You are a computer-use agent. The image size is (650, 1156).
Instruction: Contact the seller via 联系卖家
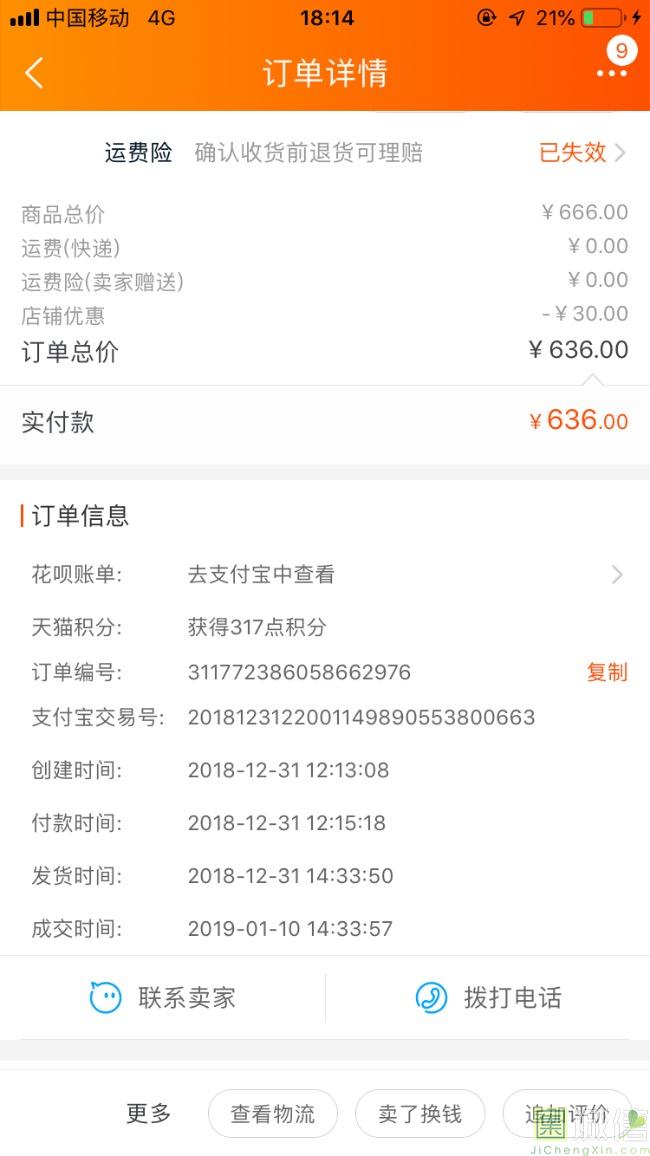(x=162, y=997)
